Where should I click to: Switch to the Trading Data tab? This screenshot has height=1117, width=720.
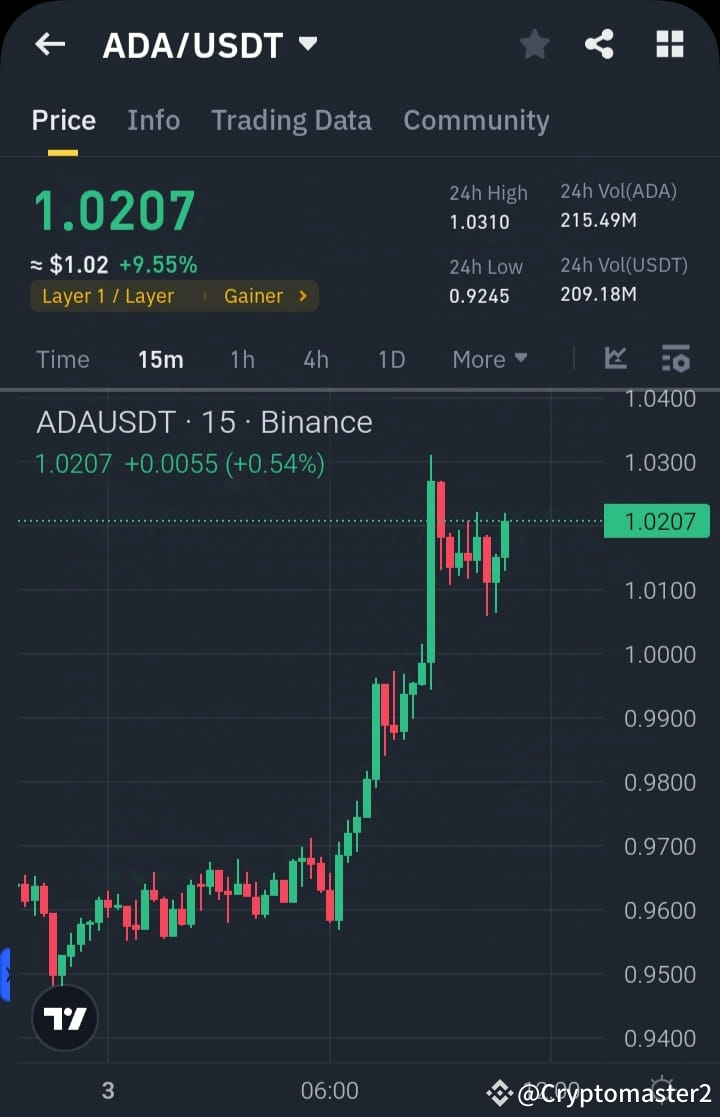tap(291, 120)
